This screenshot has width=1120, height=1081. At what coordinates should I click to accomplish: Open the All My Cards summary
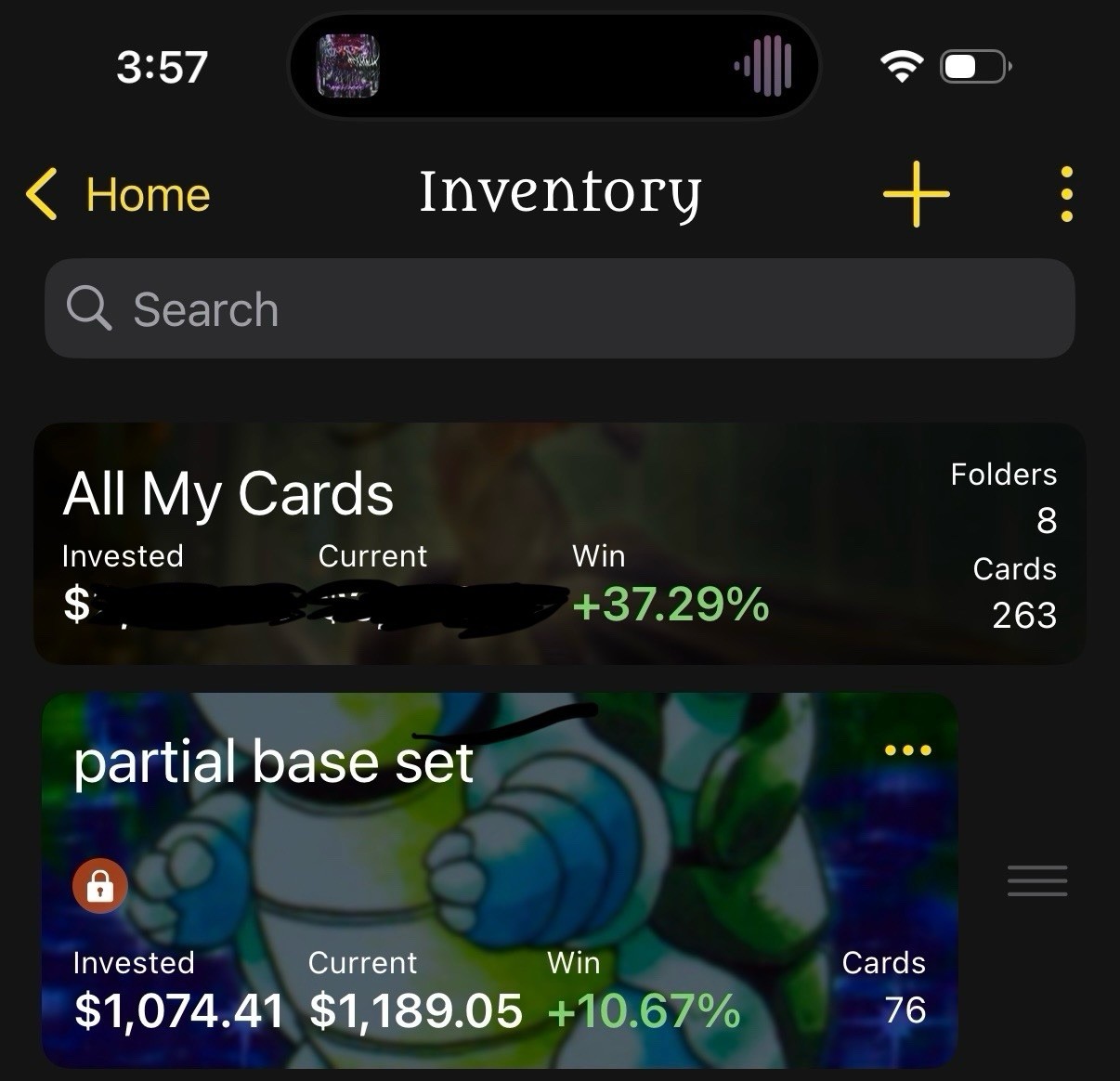[559, 543]
